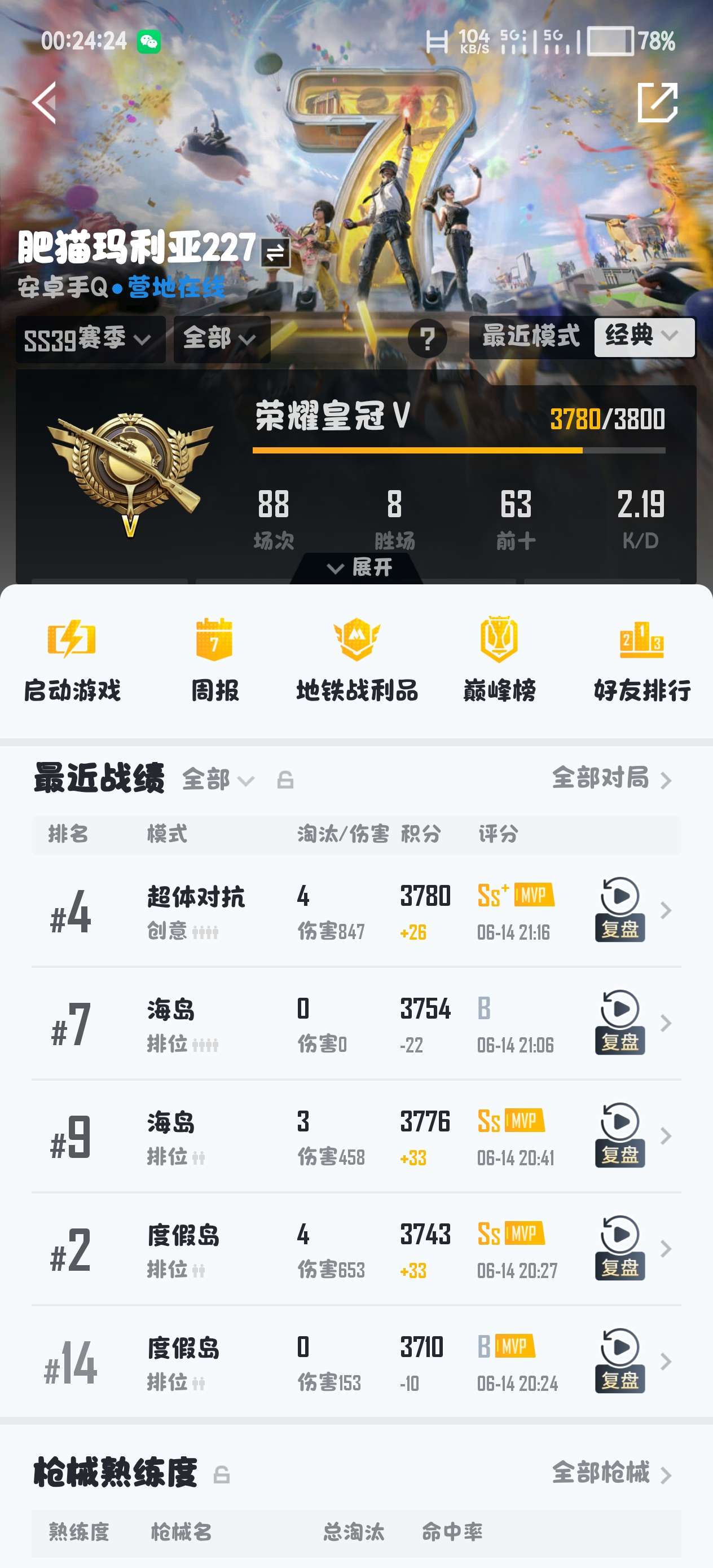Switch account using the swap icon beside nickname
Image resolution: width=713 pixels, height=1568 pixels.
pos(275,253)
